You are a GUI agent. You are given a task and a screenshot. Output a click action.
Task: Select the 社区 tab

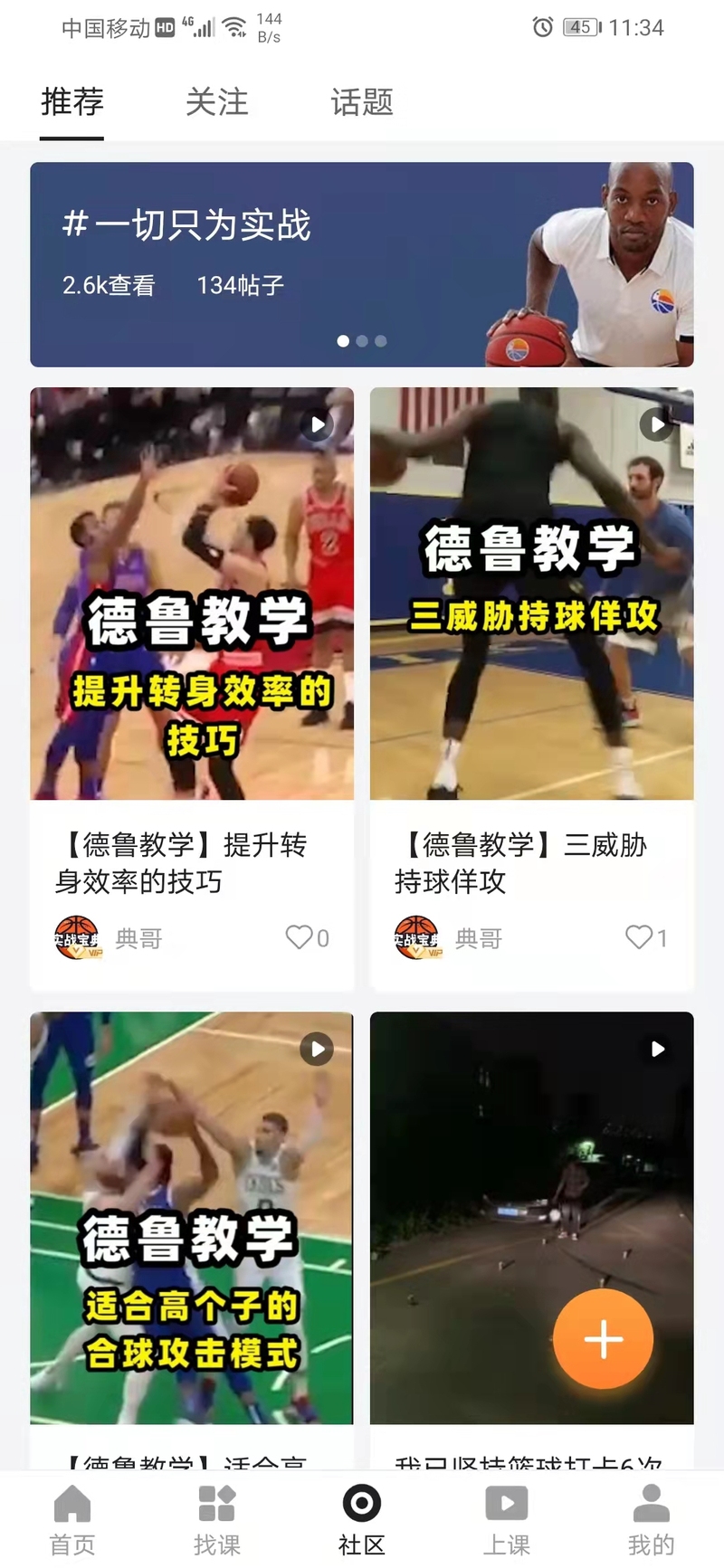point(362,1520)
